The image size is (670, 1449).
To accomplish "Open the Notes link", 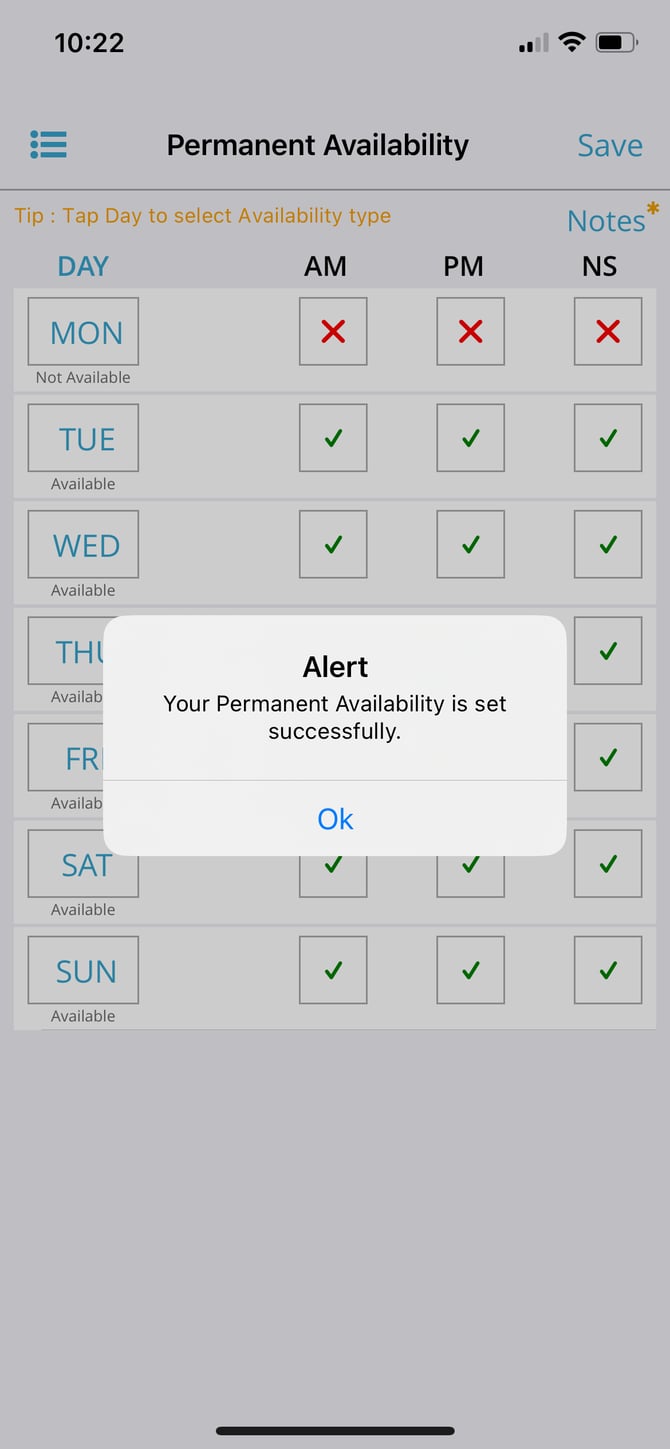I will click(607, 220).
